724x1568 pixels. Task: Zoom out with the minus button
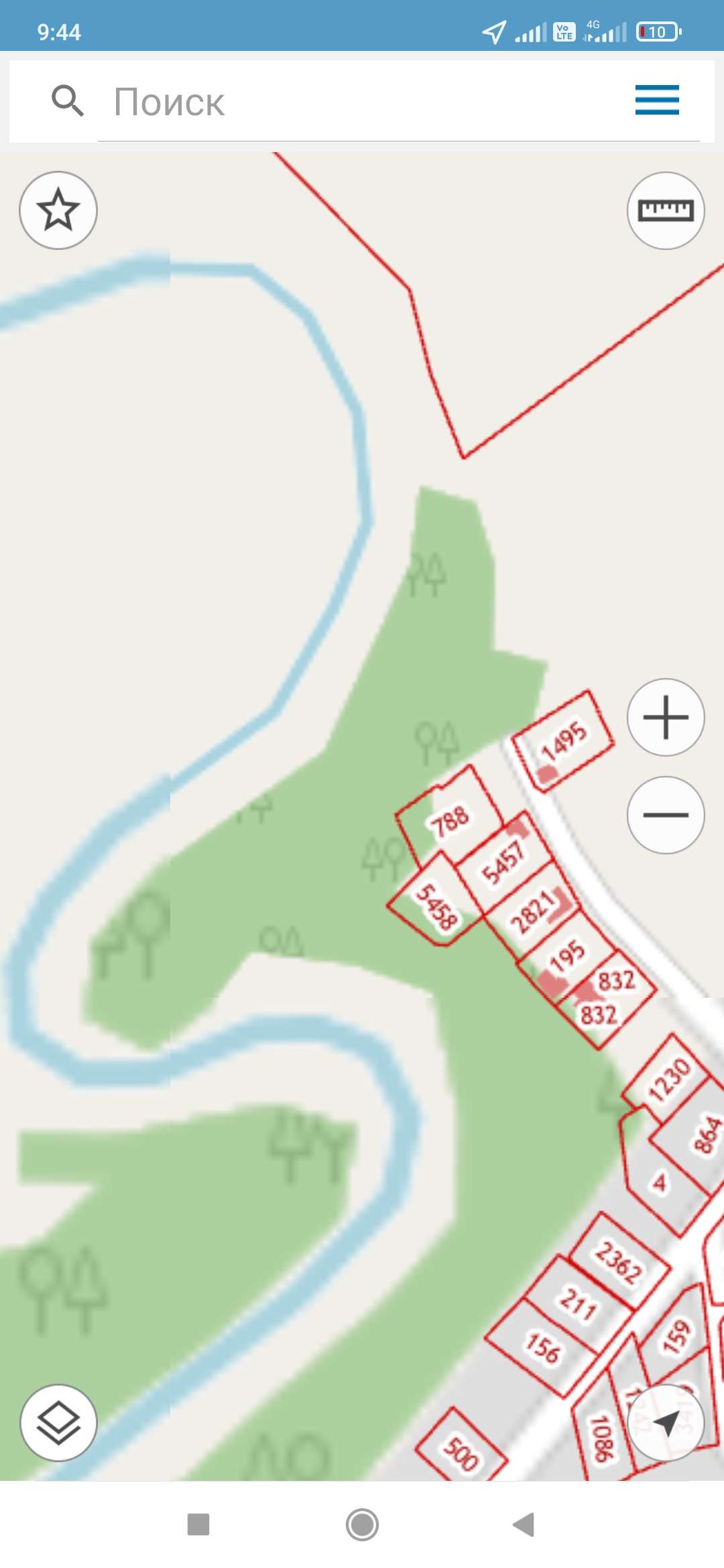(665, 815)
